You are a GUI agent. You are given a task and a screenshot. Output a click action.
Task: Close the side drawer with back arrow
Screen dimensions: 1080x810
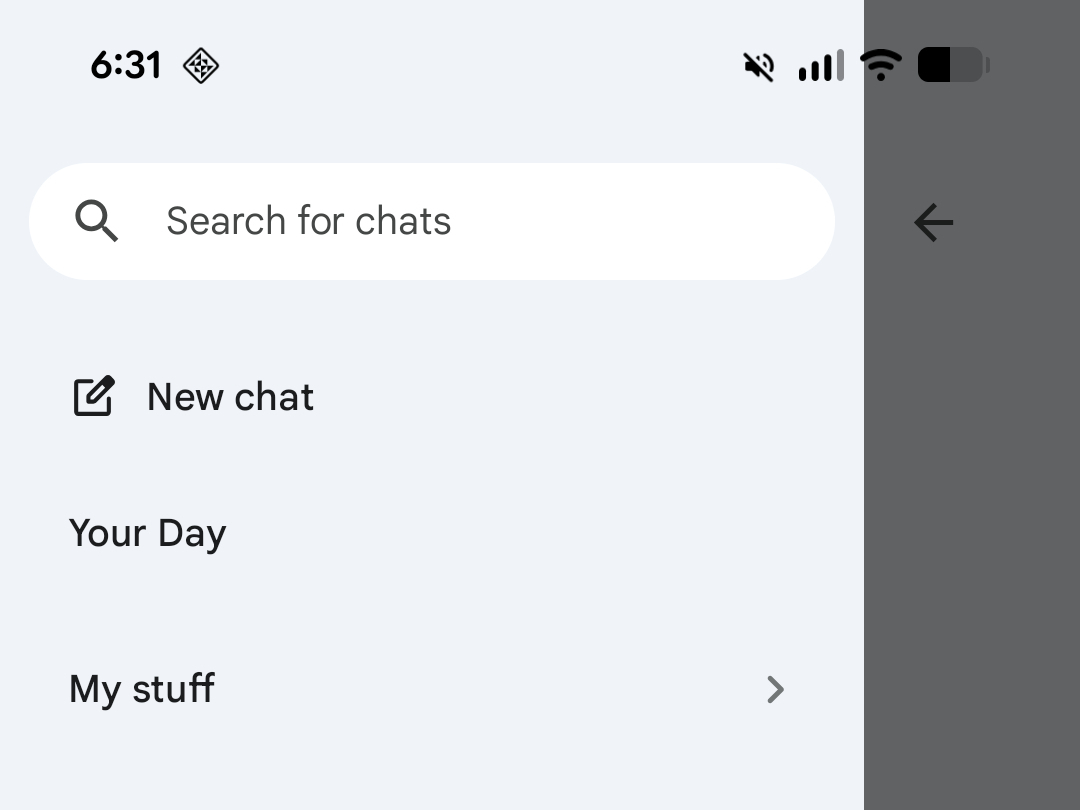click(x=933, y=222)
